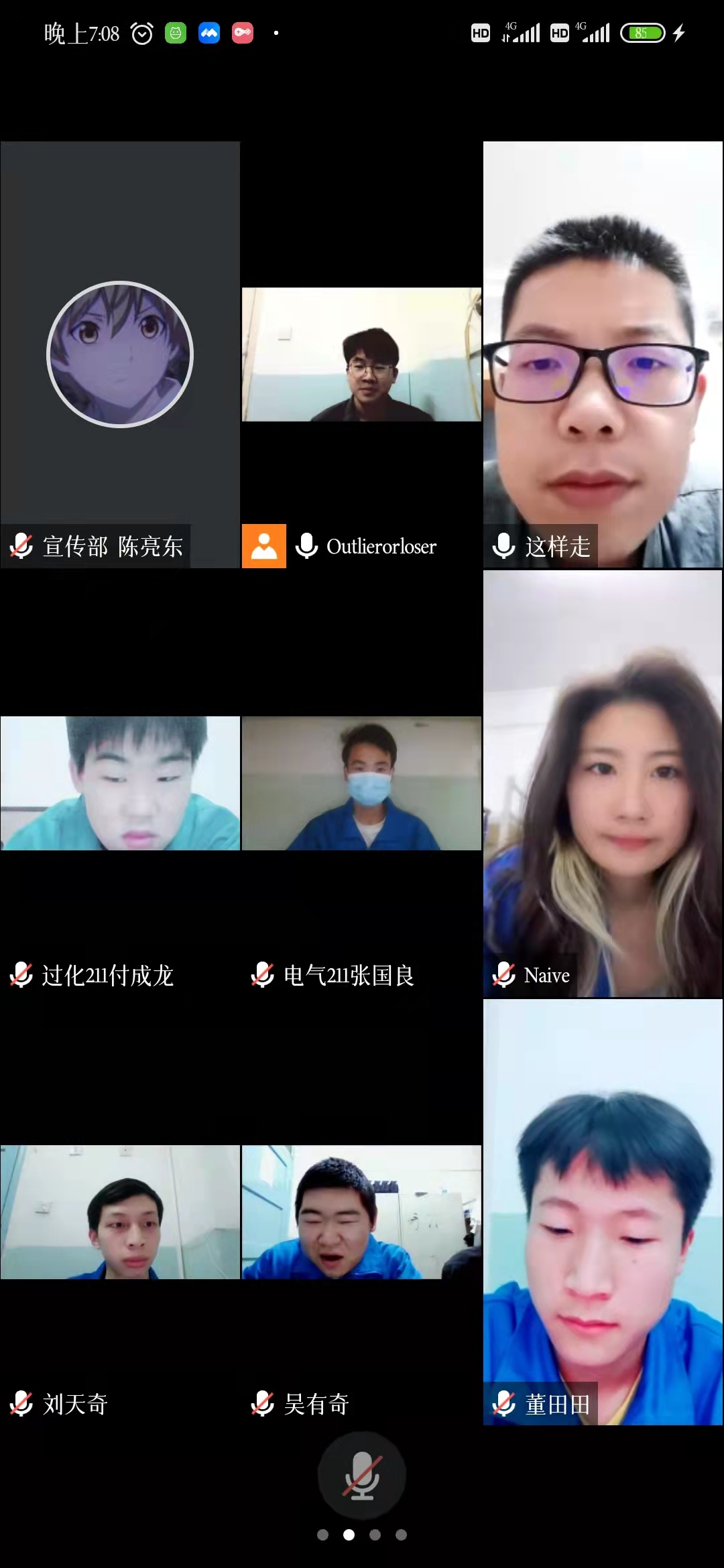This screenshot has width=724, height=1568.
Task: Select the video tile of Naive
Action: 603,783
